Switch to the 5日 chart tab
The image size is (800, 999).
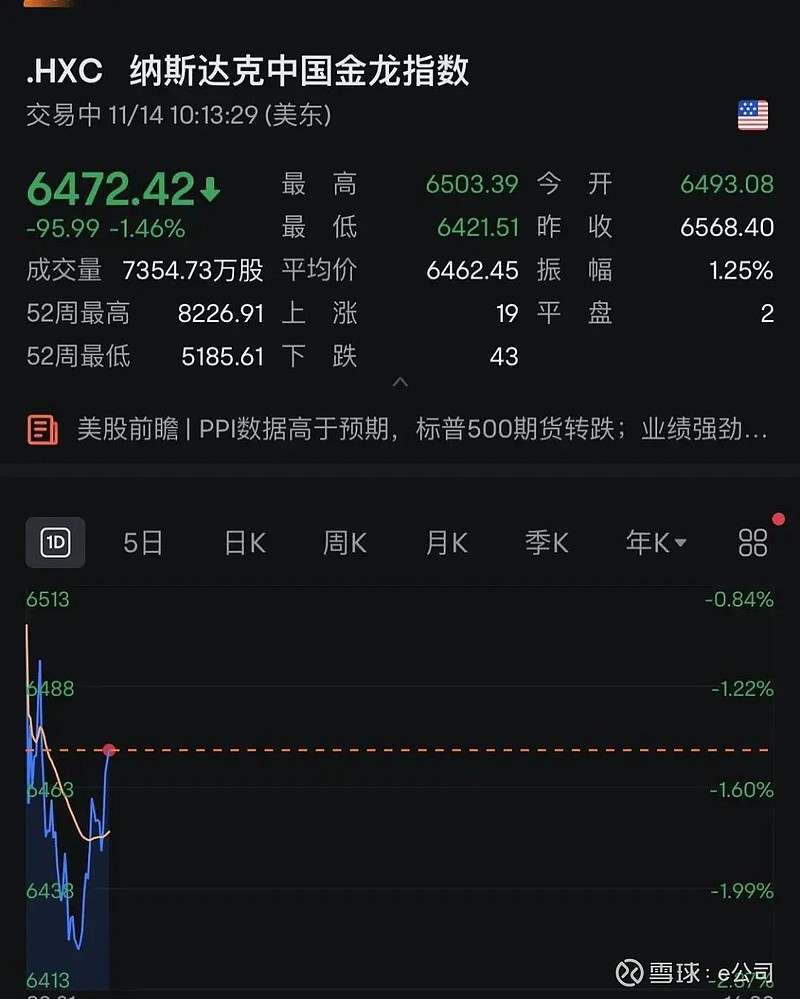(142, 543)
